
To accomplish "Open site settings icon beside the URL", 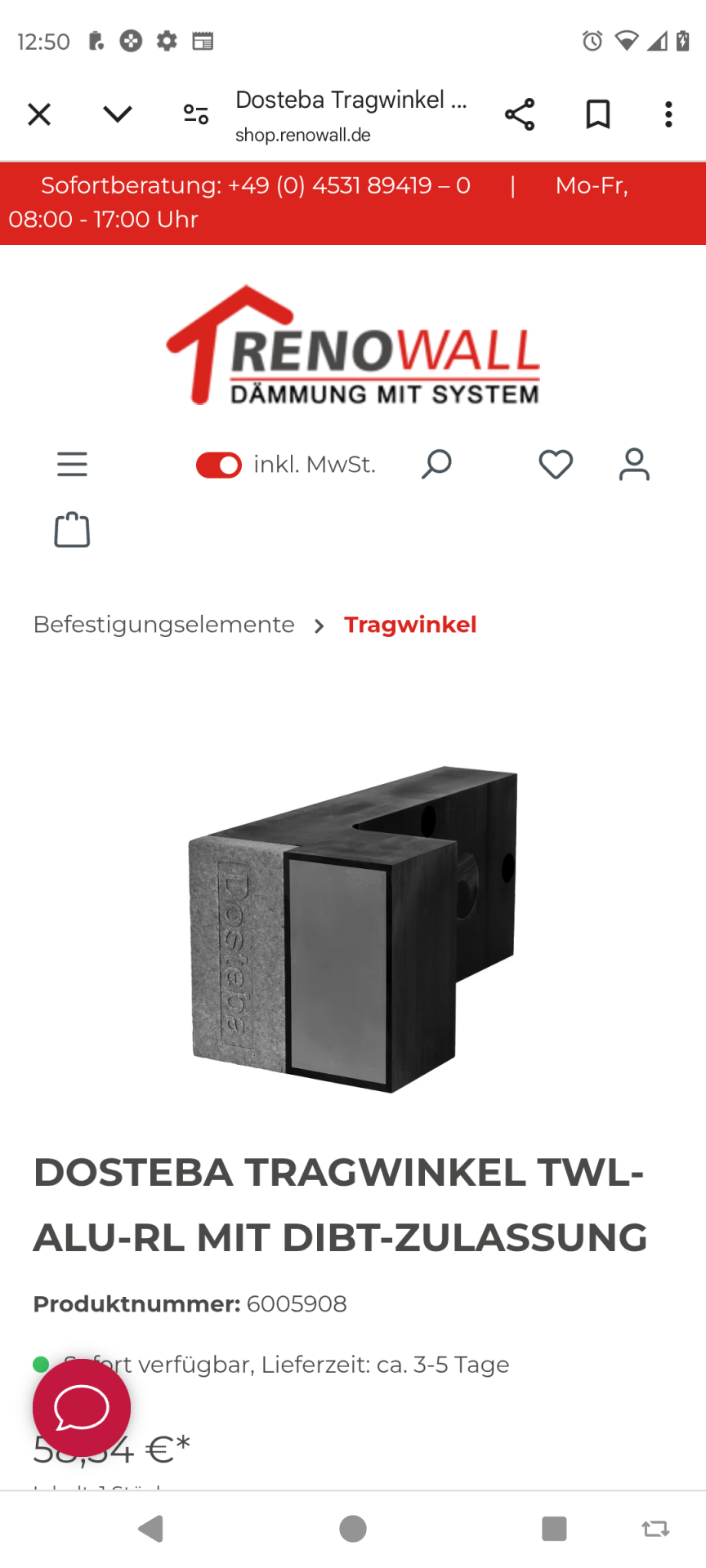I will coord(196,114).
